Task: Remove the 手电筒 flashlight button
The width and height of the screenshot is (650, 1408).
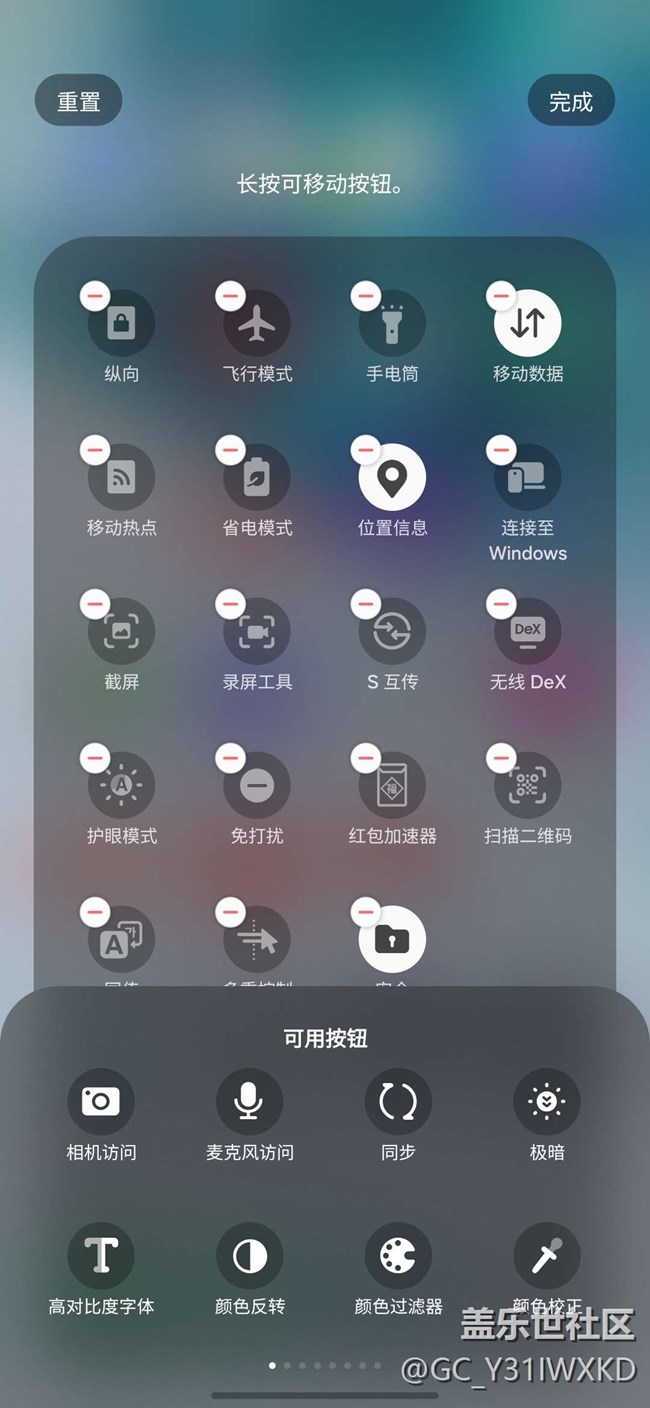Action: [365, 296]
